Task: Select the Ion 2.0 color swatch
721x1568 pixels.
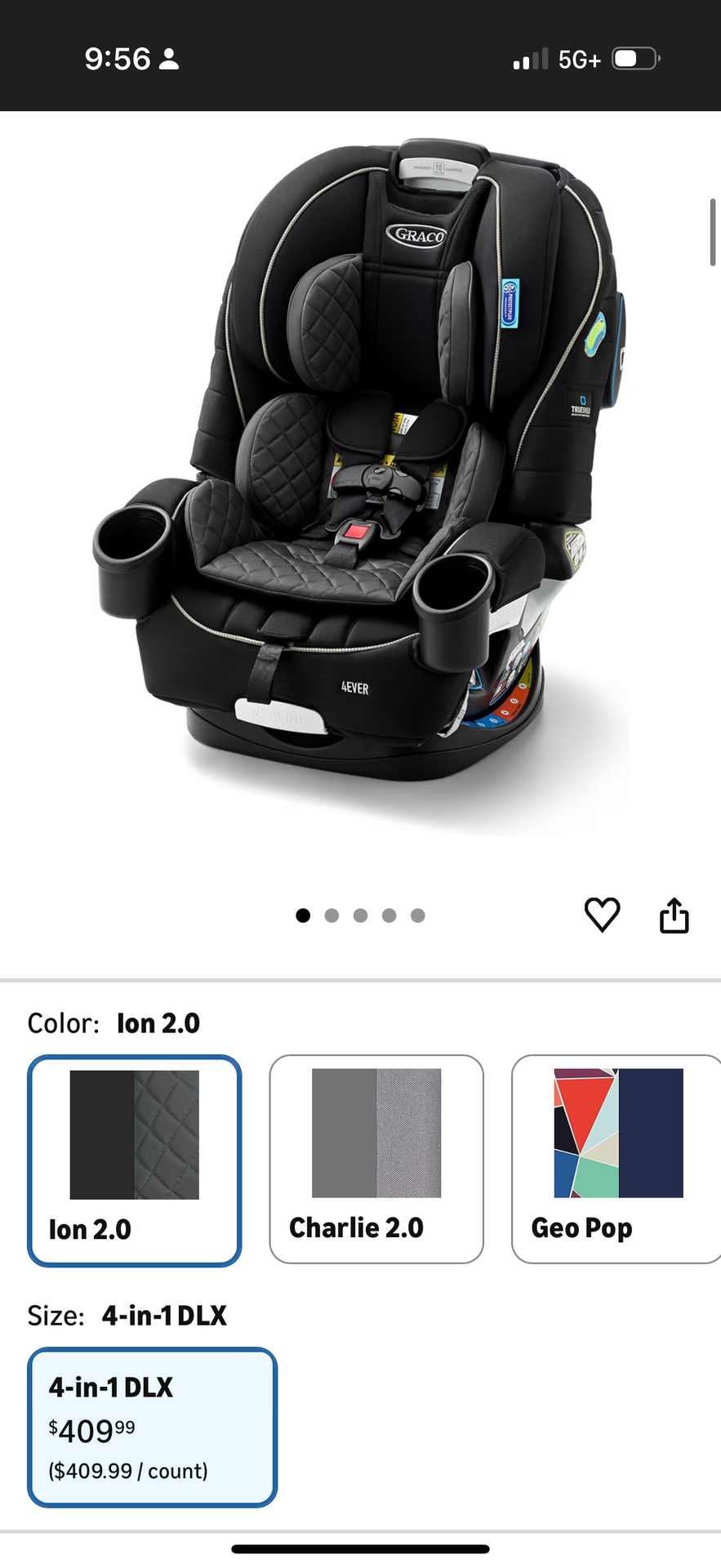Action: click(x=135, y=1160)
